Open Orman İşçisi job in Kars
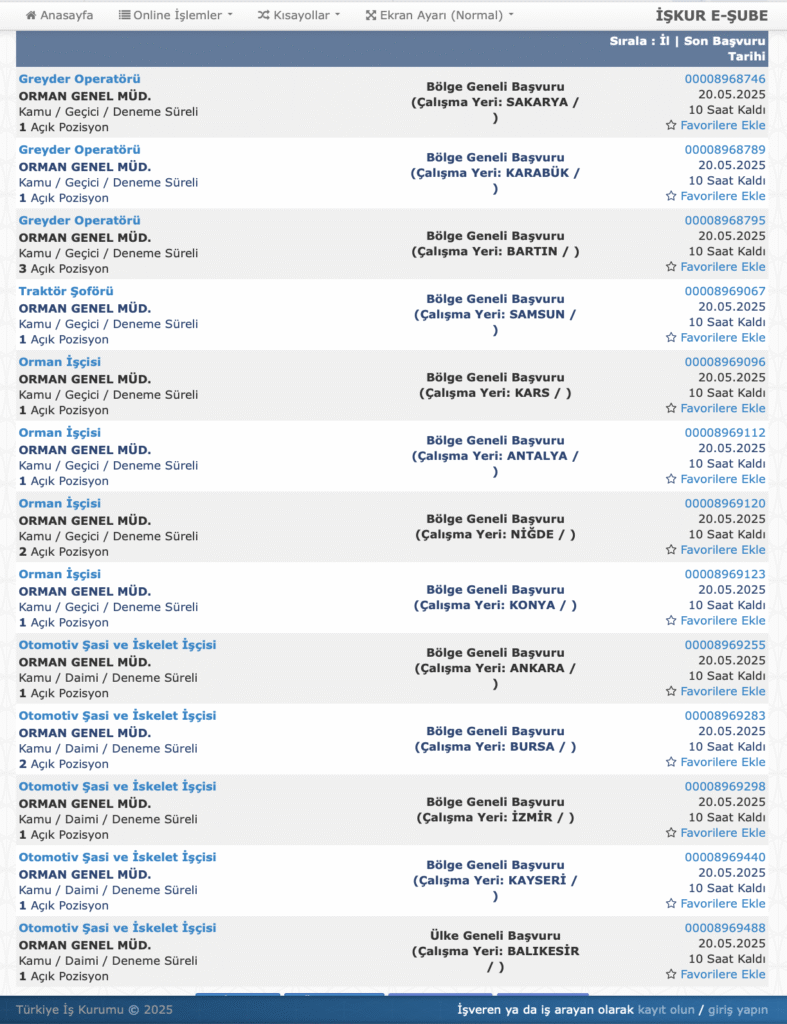Image resolution: width=787 pixels, height=1024 pixels. pyautogui.click(x=59, y=362)
